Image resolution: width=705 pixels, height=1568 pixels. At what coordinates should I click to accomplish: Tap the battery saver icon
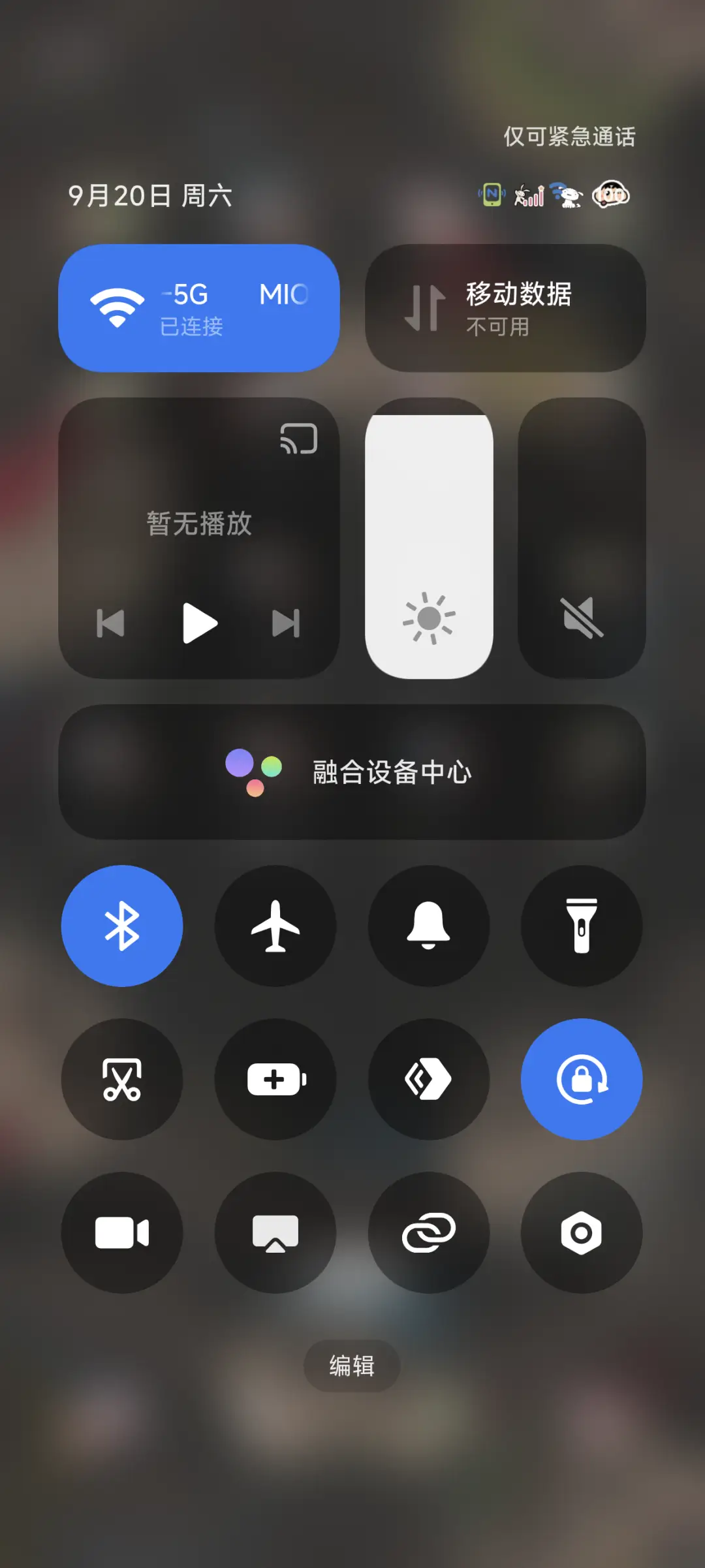(x=275, y=1080)
